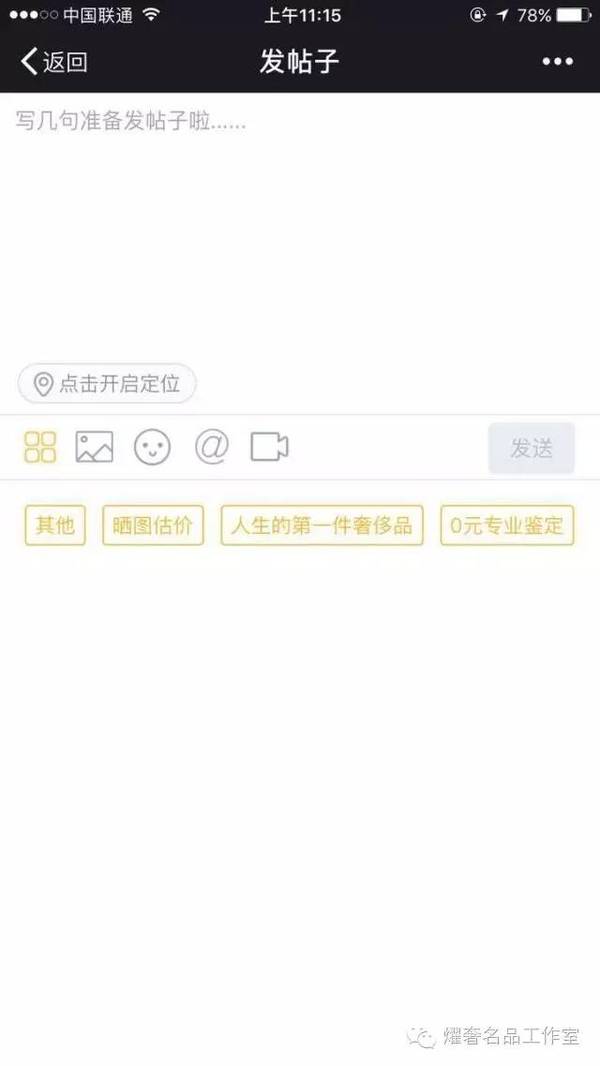Go back using the 返回 button

[x=55, y=62]
